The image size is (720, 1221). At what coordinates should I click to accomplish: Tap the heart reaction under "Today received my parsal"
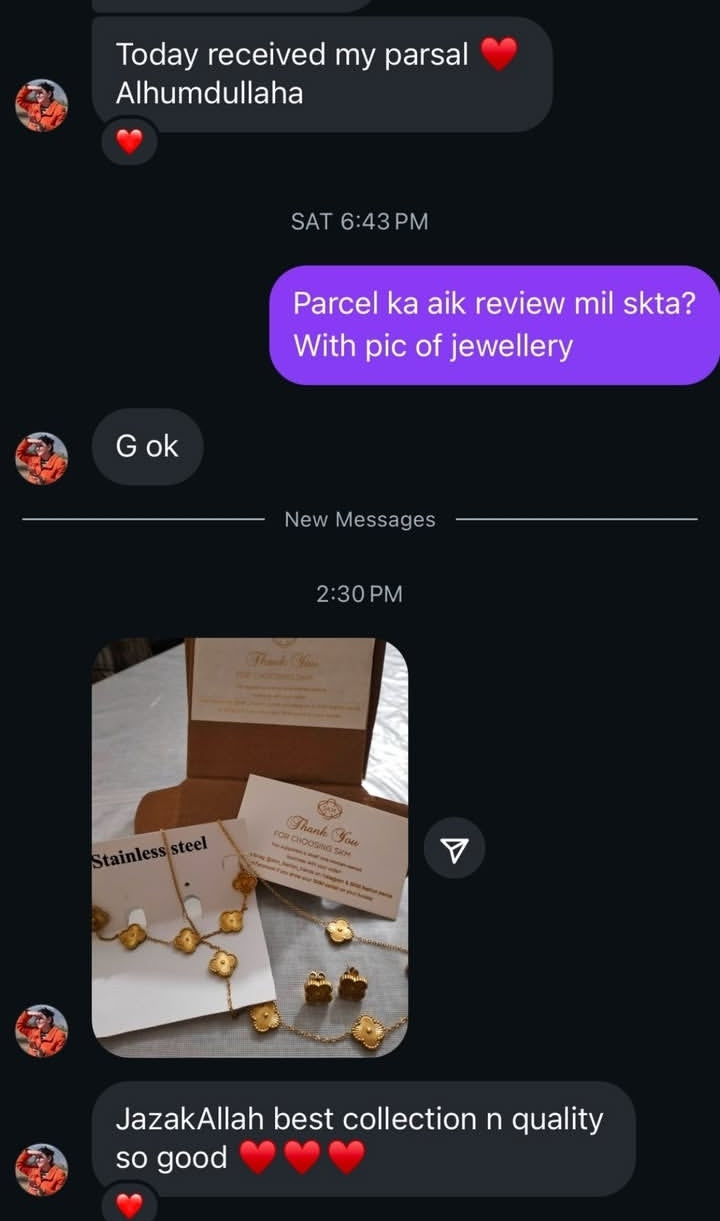(130, 143)
